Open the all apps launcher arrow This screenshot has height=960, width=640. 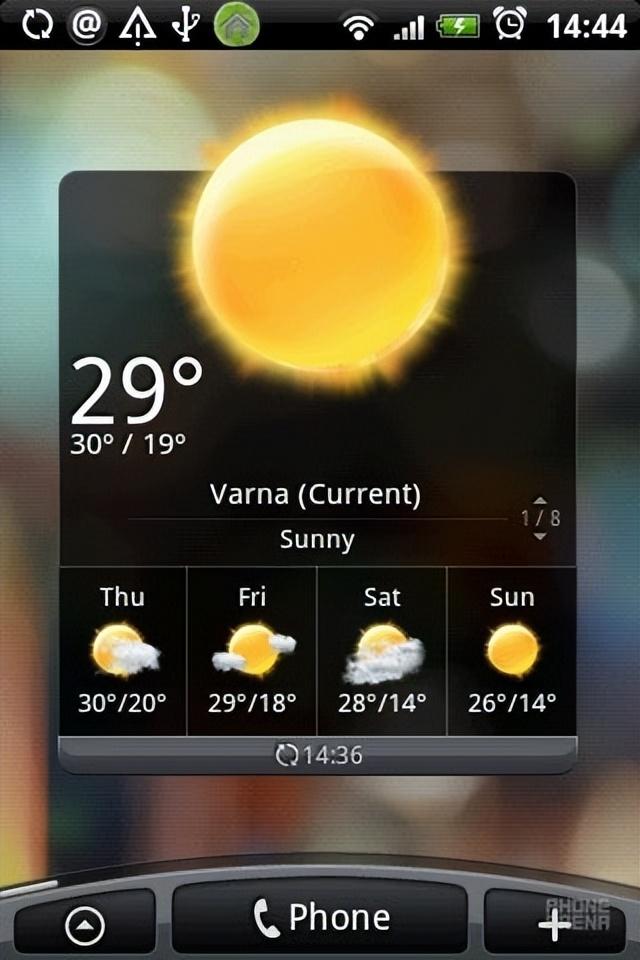85,926
